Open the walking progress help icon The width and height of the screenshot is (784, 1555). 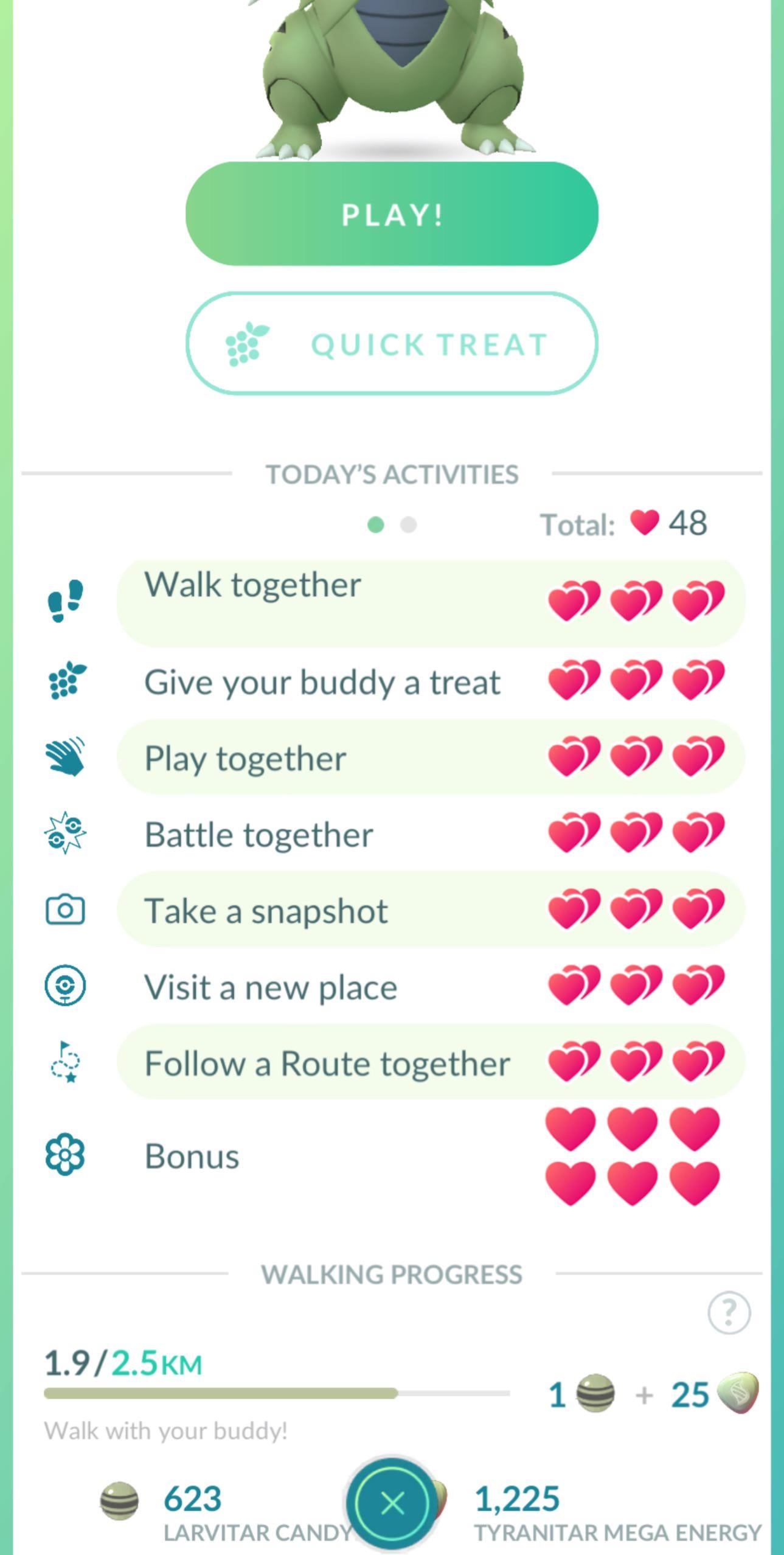[x=729, y=1313]
